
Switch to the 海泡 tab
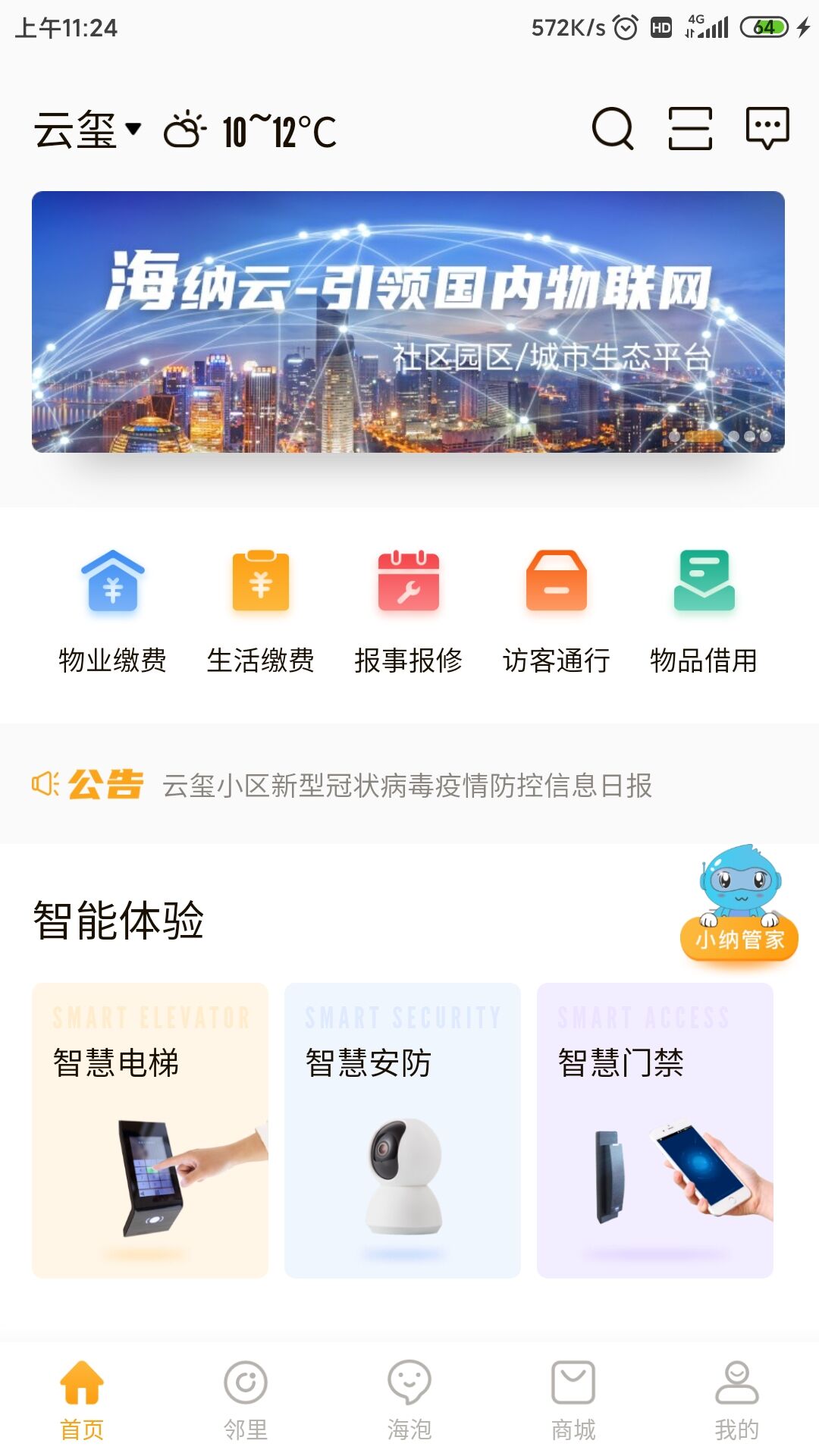tap(409, 1400)
